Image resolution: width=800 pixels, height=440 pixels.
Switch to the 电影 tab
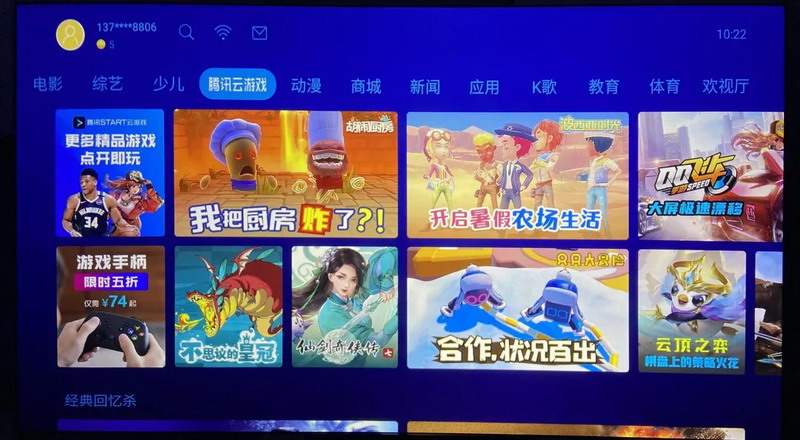[x=48, y=85]
